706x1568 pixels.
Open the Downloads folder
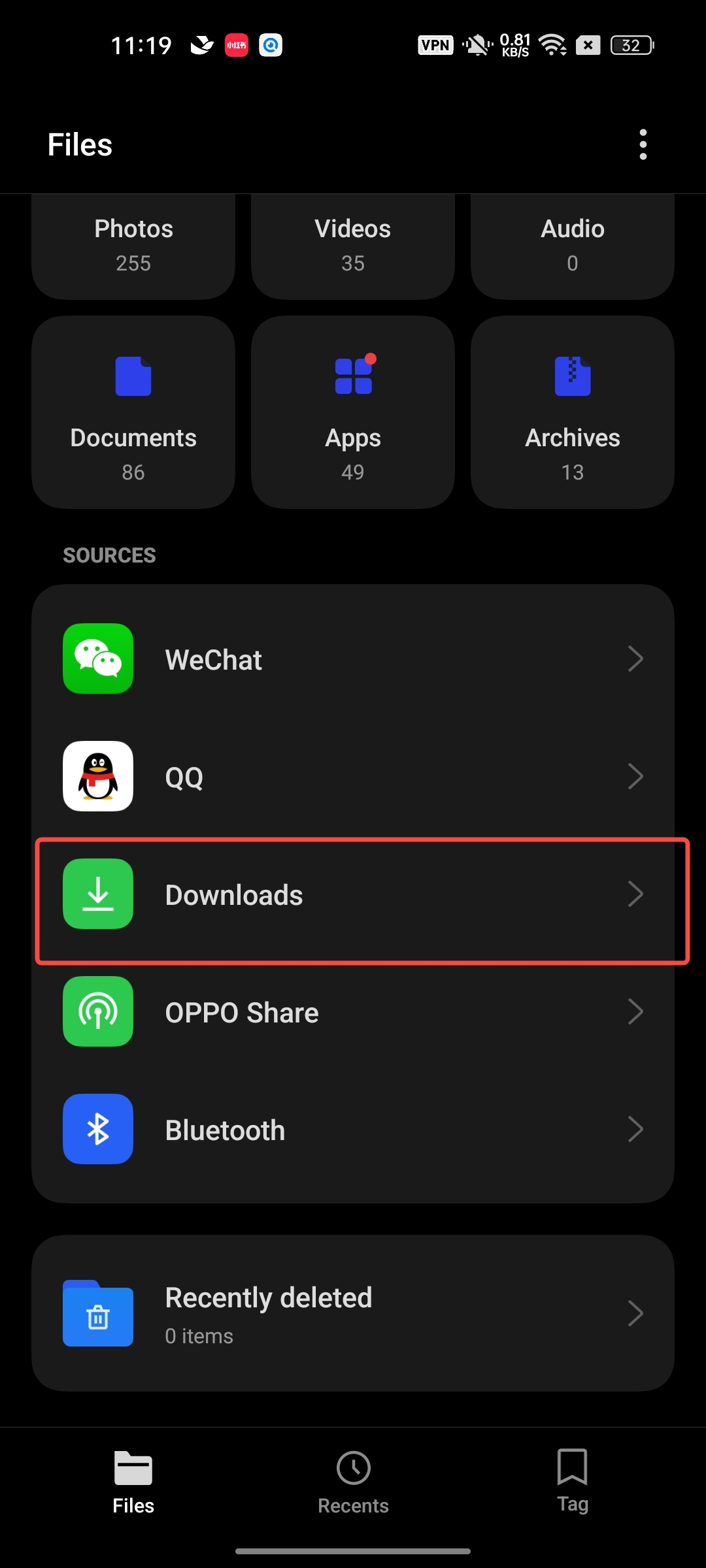tap(353, 894)
